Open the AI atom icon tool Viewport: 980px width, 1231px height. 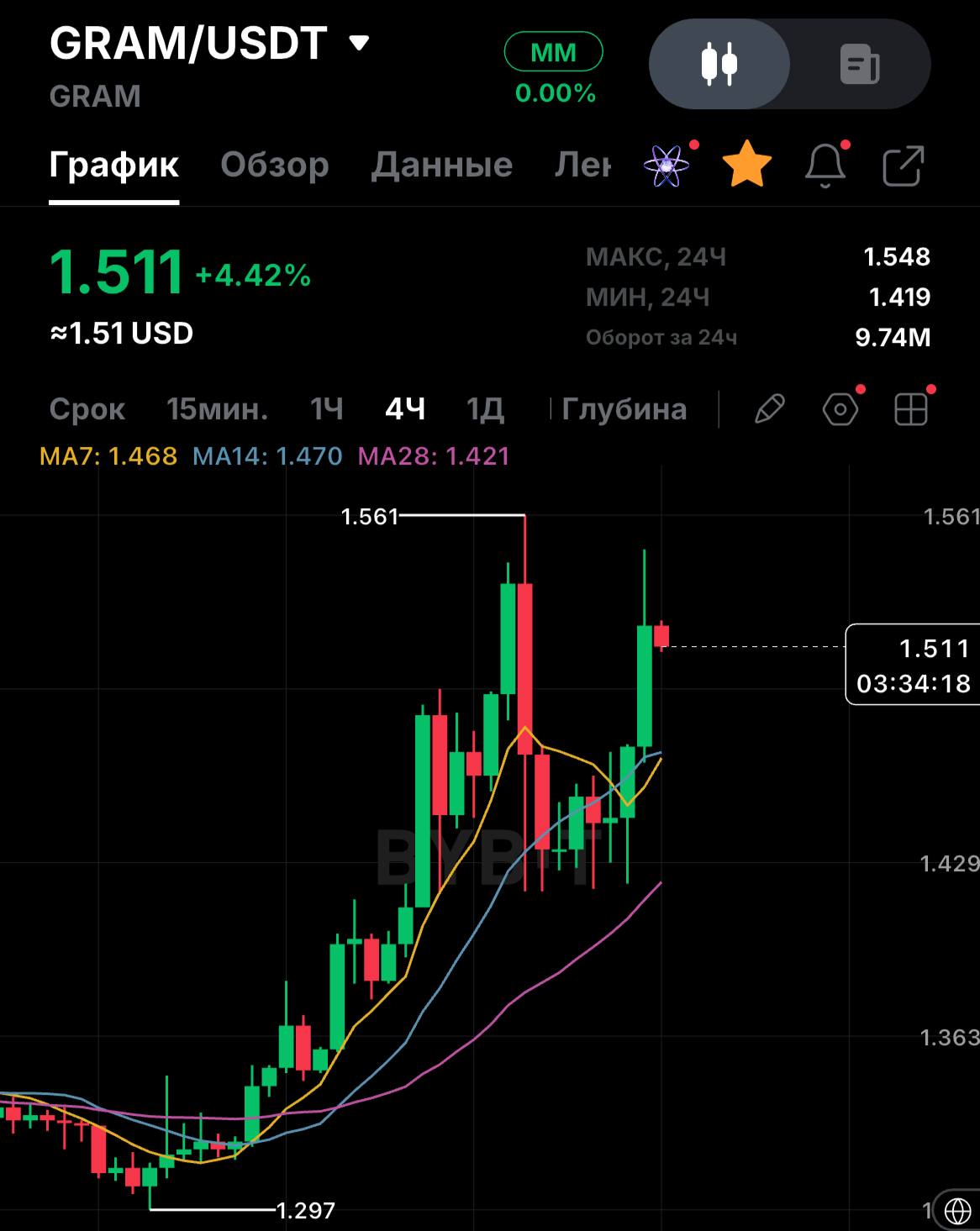click(x=667, y=166)
